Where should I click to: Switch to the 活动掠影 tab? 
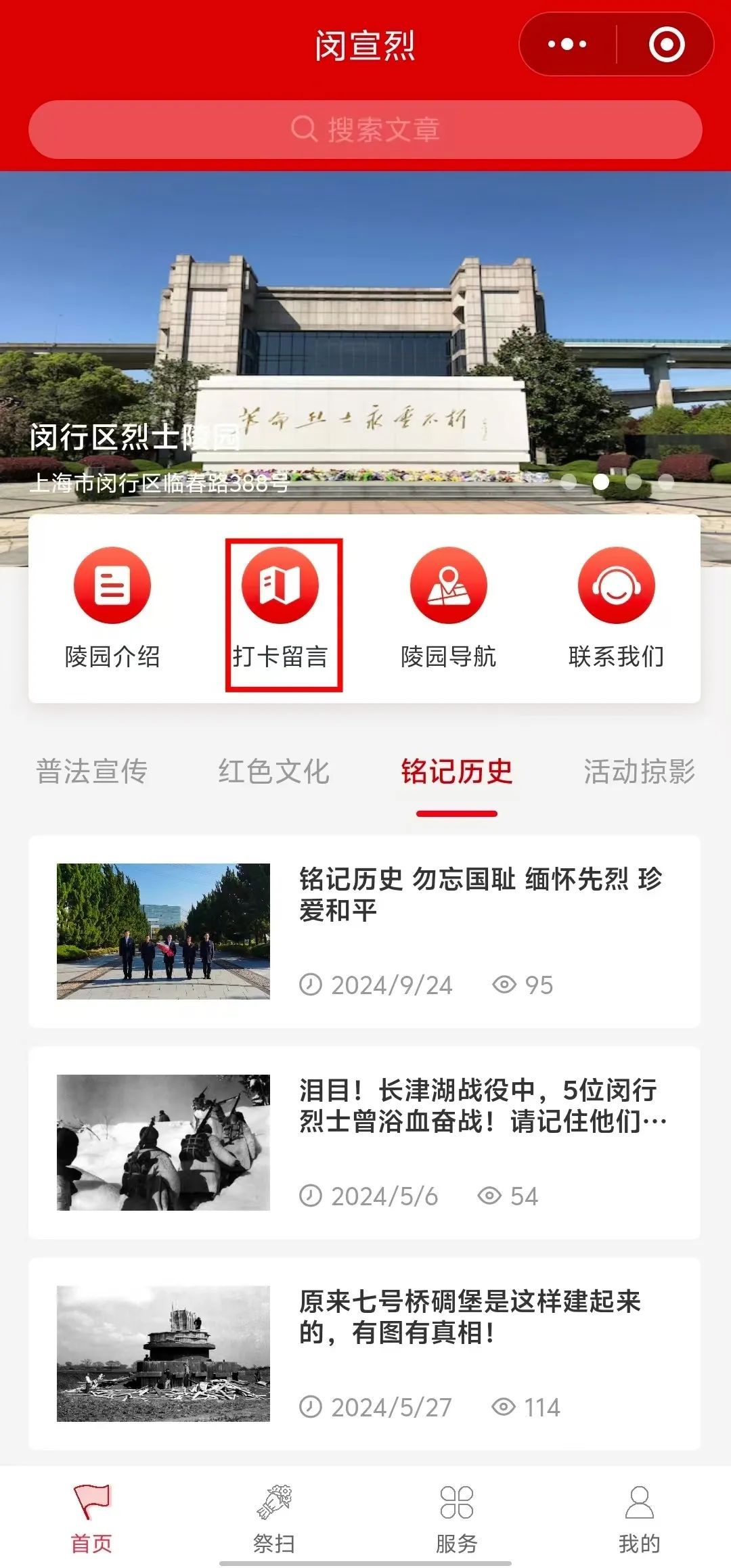[x=639, y=771]
